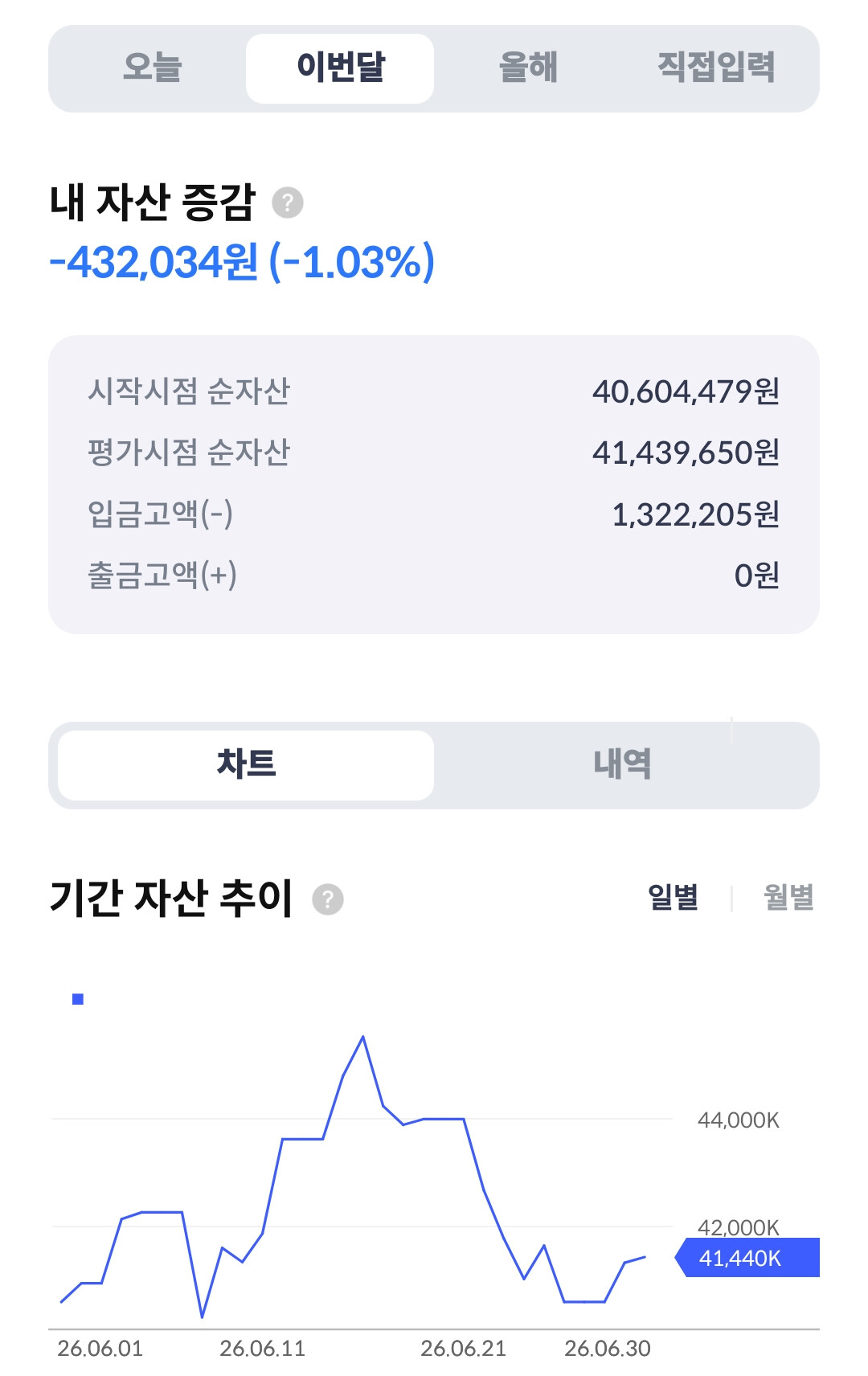Screen dimensions: 868x1376
Task: Switch to the 오늘 period tab
Action: pyautogui.click(x=152, y=68)
